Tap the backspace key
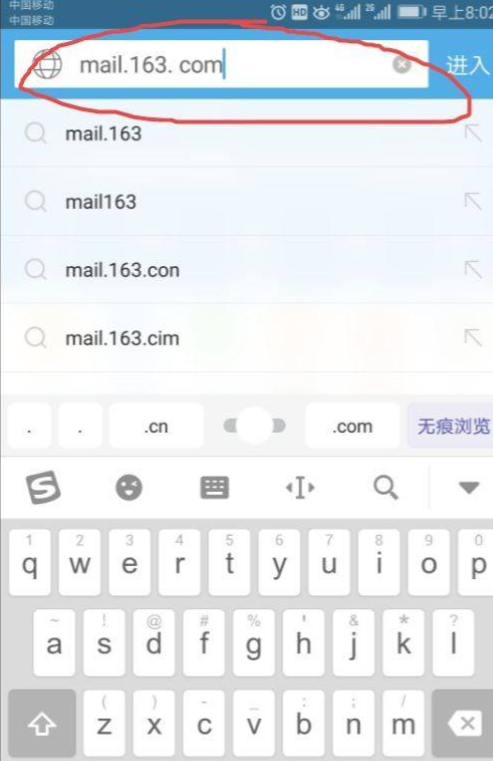 point(463,724)
